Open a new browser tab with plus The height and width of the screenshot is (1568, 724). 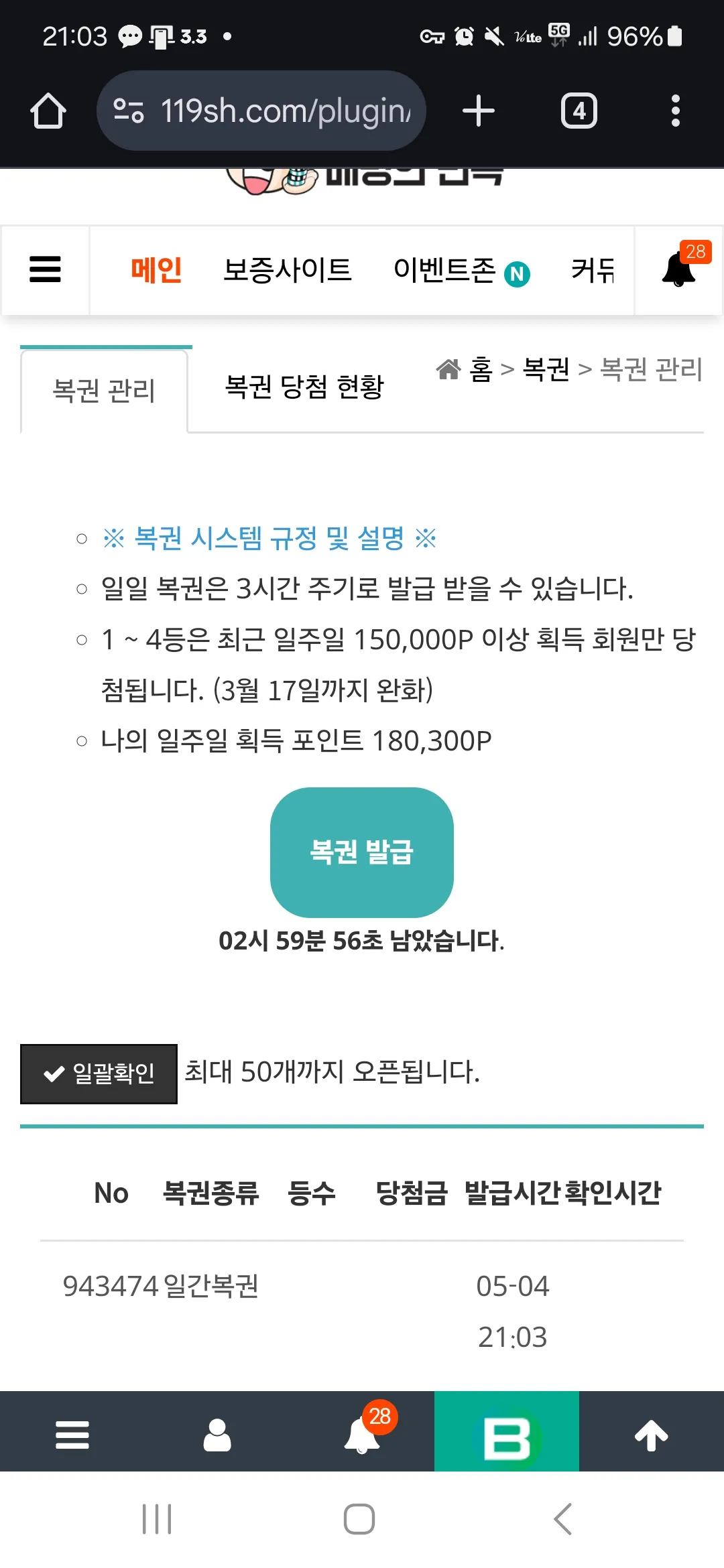tap(479, 111)
